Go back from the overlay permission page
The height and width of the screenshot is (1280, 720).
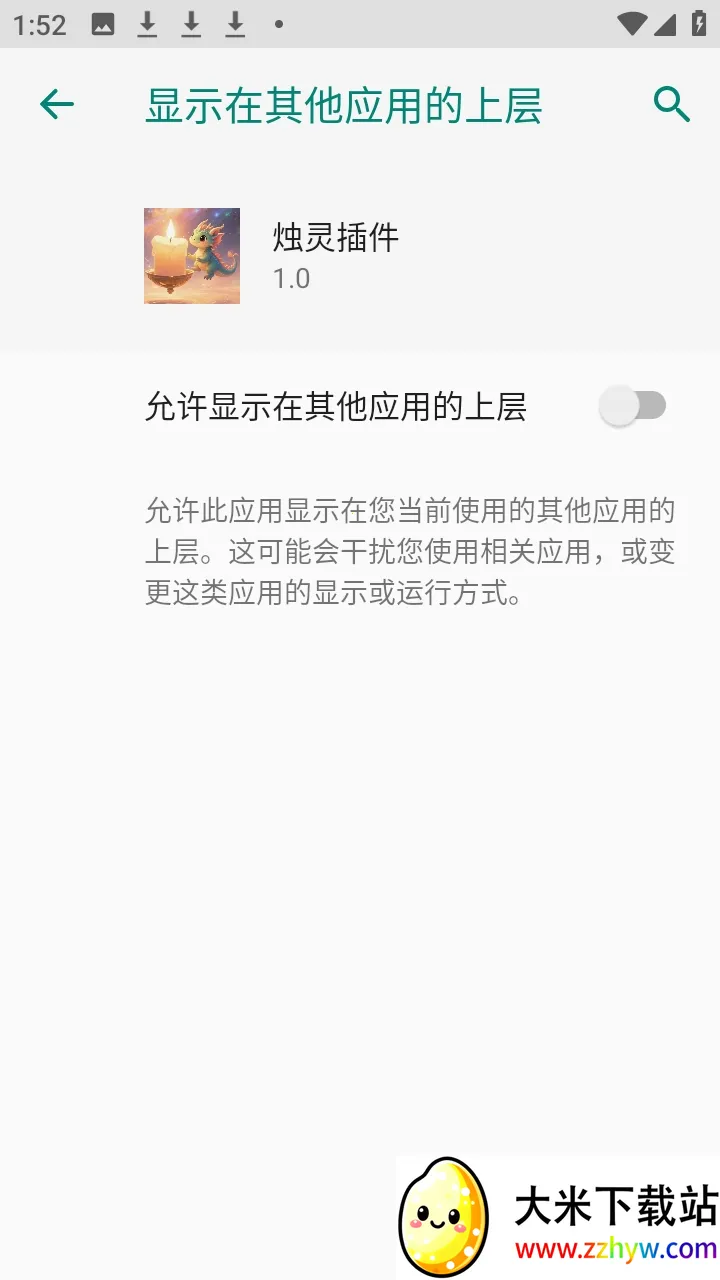[57, 104]
